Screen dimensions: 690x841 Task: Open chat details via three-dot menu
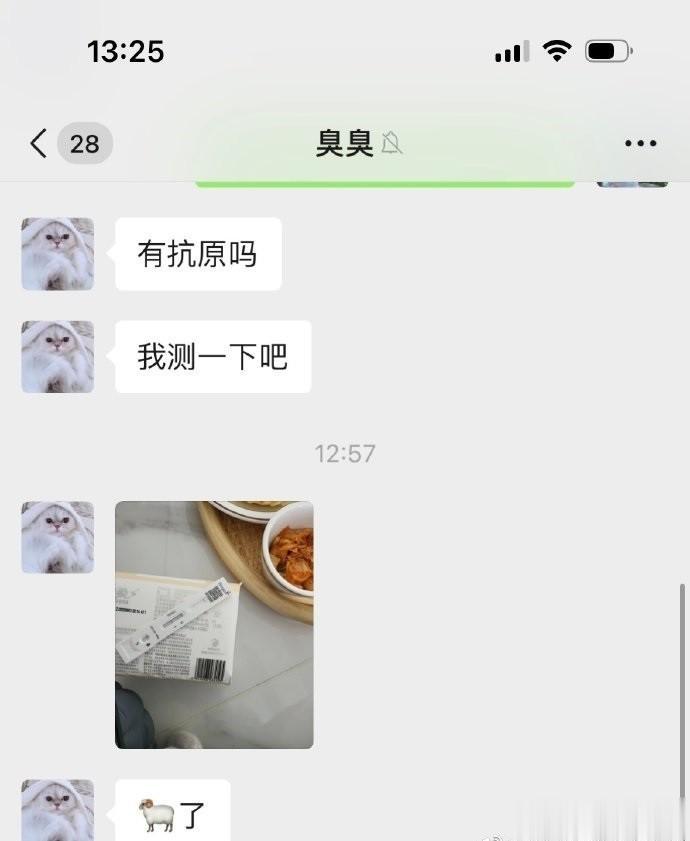click(x=640, y=144)
